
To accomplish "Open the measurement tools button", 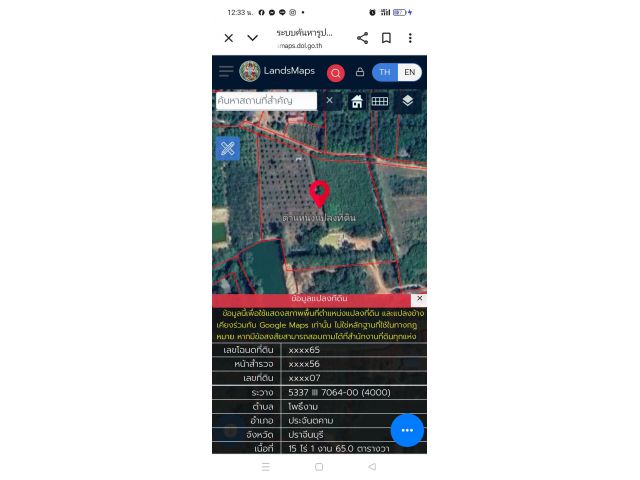I will [x=227, y=148].
